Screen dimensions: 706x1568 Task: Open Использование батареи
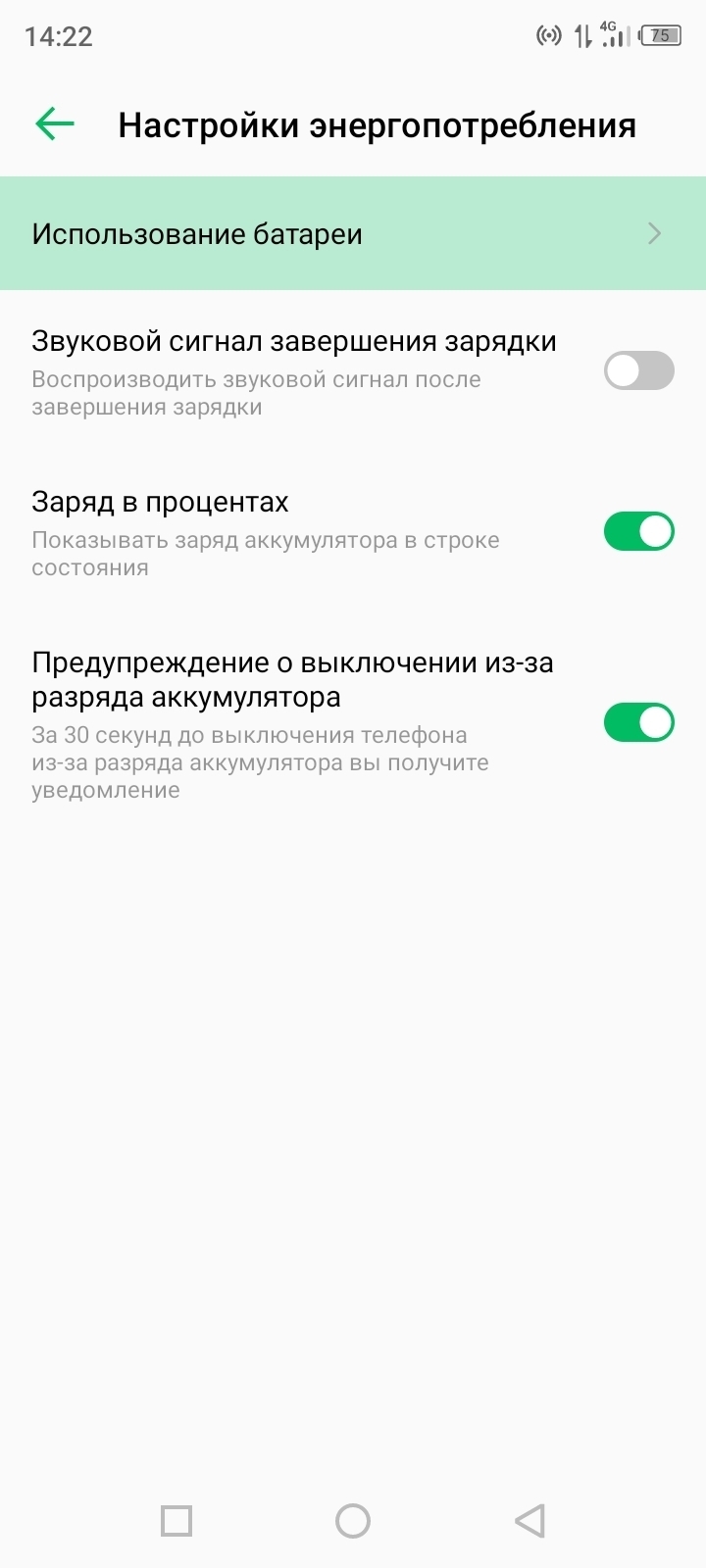click(353, 234)
